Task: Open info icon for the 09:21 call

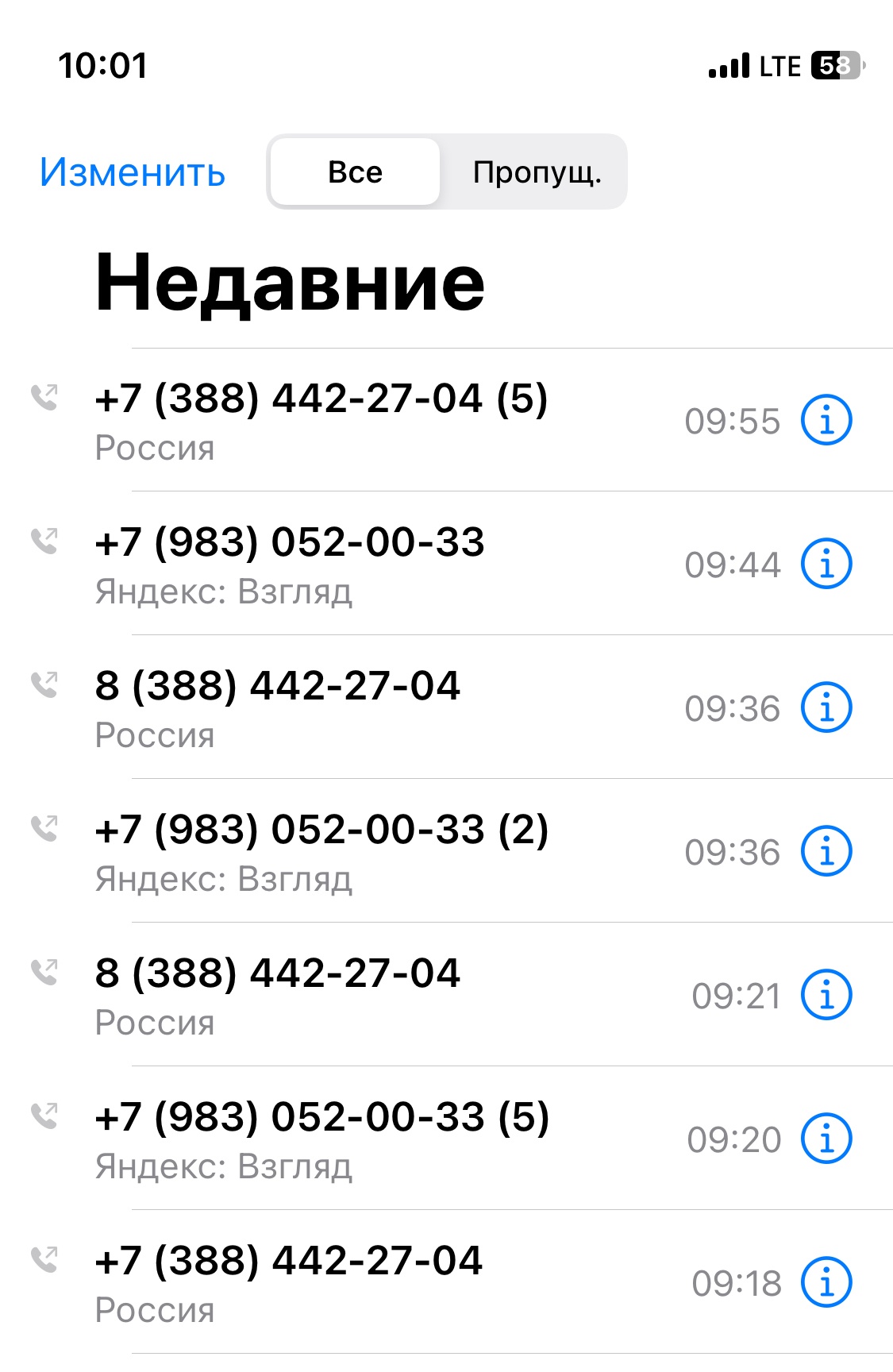Action: click(826, 995)
